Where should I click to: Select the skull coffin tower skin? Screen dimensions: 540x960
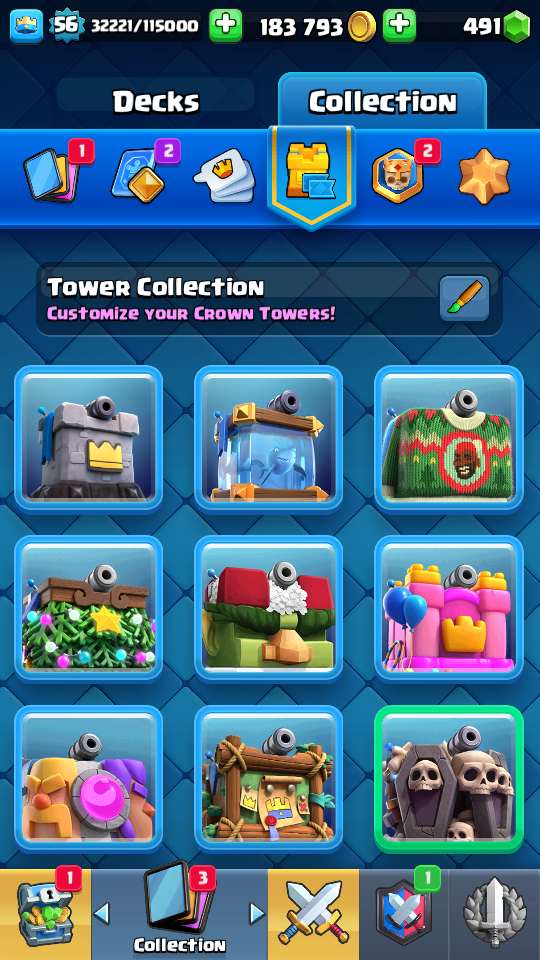tap(449, 779)
